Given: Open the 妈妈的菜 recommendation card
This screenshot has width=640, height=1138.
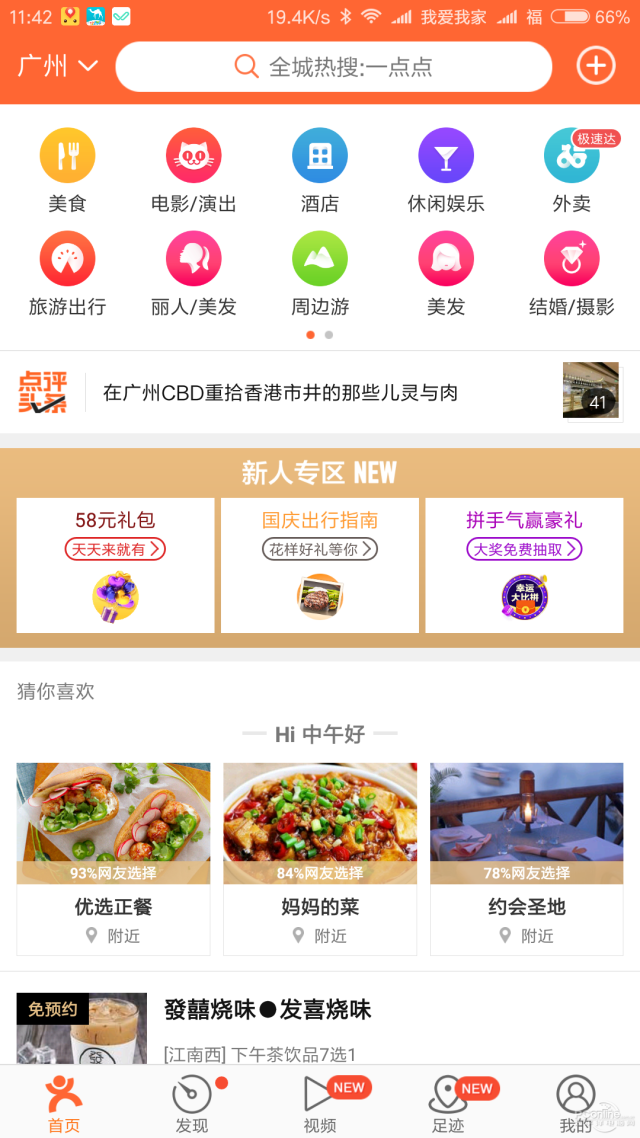Looking at the screenshot, I should 320,858.
